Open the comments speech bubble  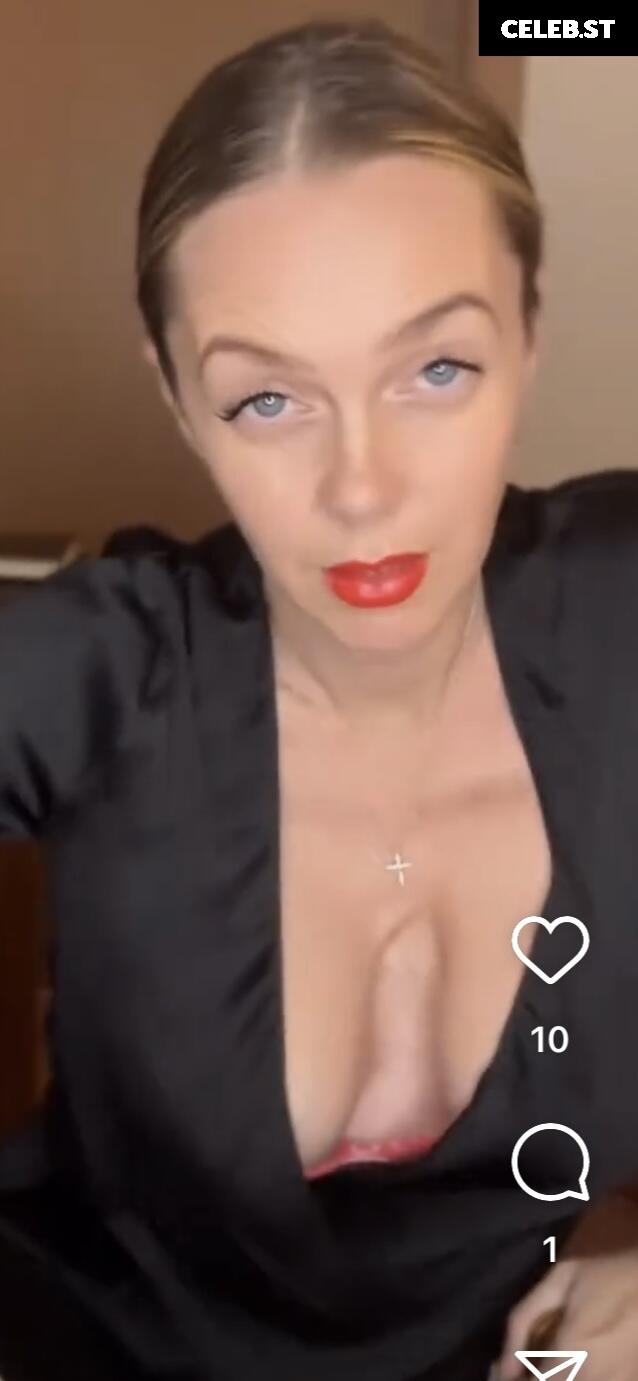(550, 1161)
